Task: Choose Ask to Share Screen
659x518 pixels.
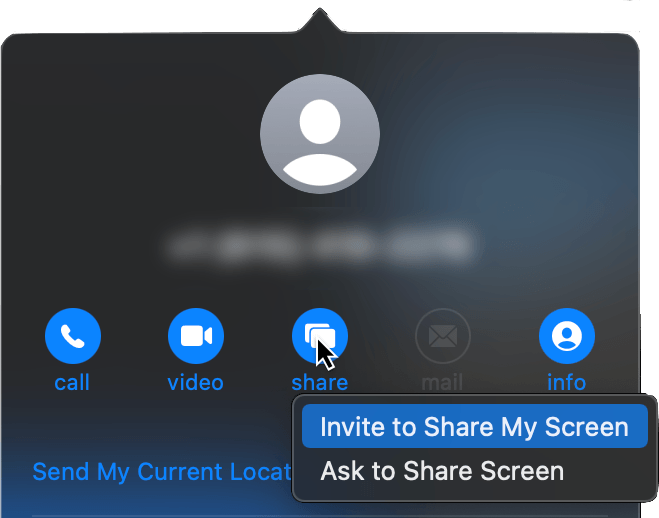Action: click(x=442, y=470)
